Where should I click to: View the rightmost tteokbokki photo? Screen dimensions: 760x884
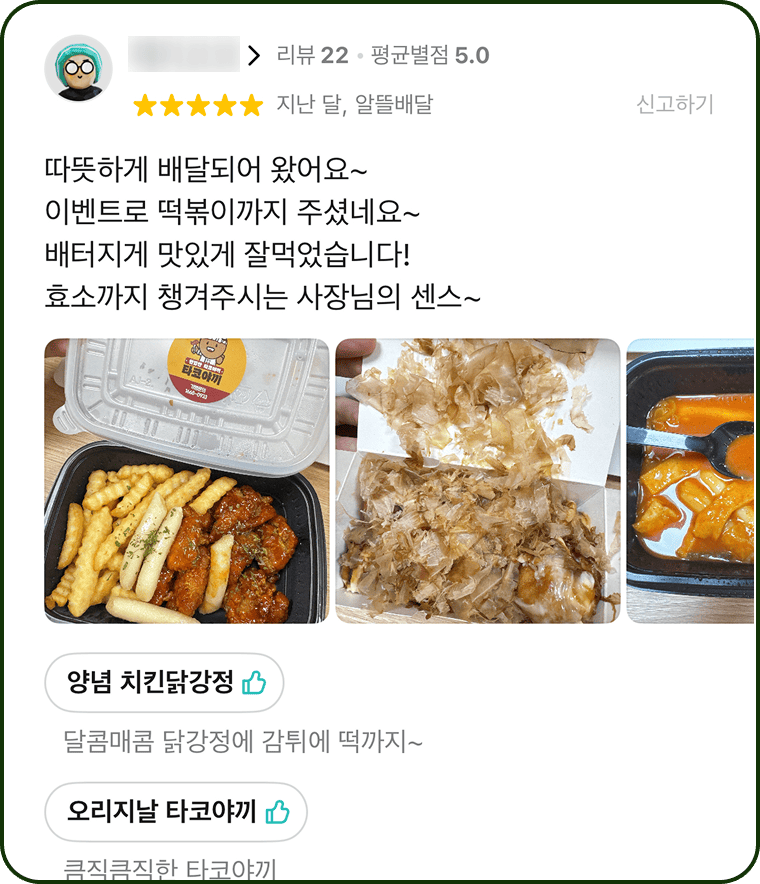tap(695, 482)
